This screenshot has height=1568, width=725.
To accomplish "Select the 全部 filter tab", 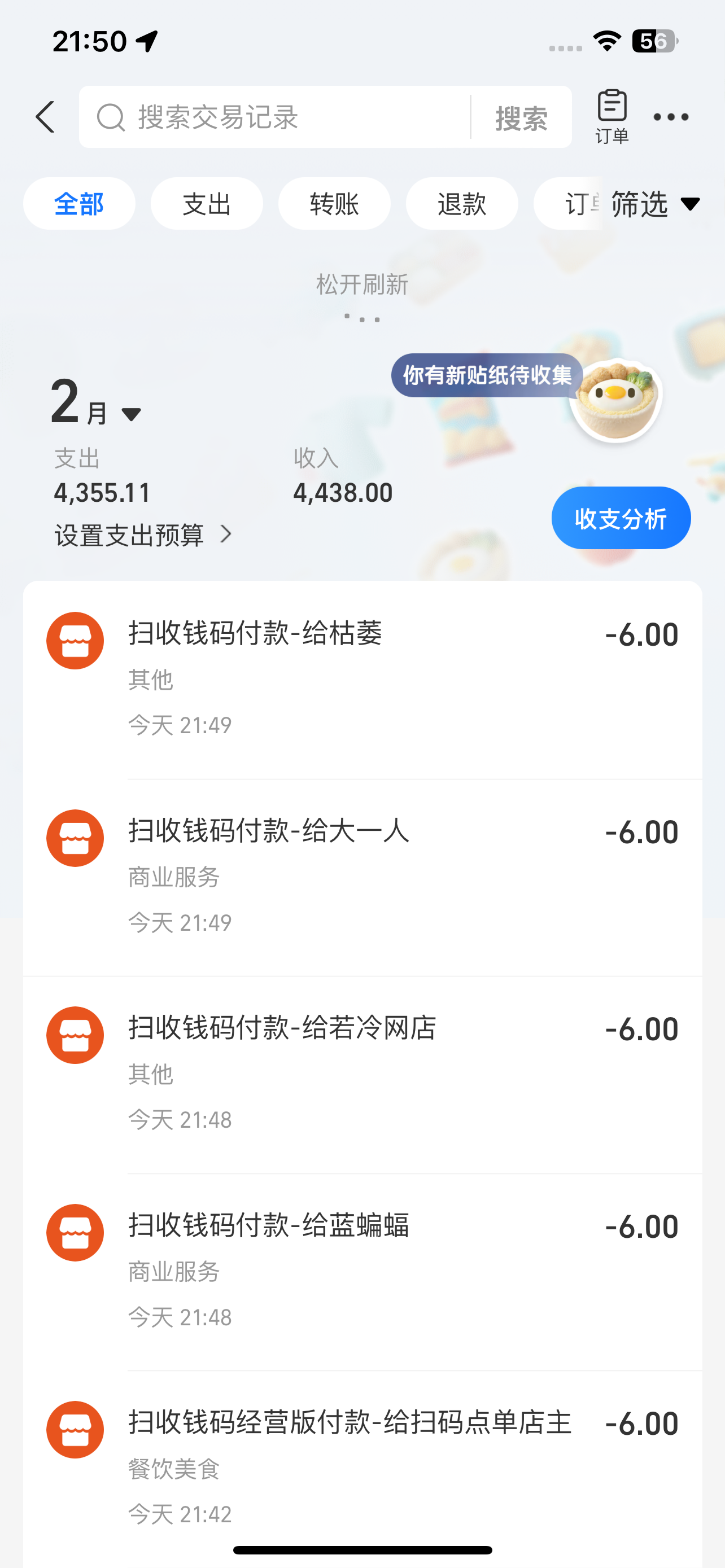I will point(79,203).
